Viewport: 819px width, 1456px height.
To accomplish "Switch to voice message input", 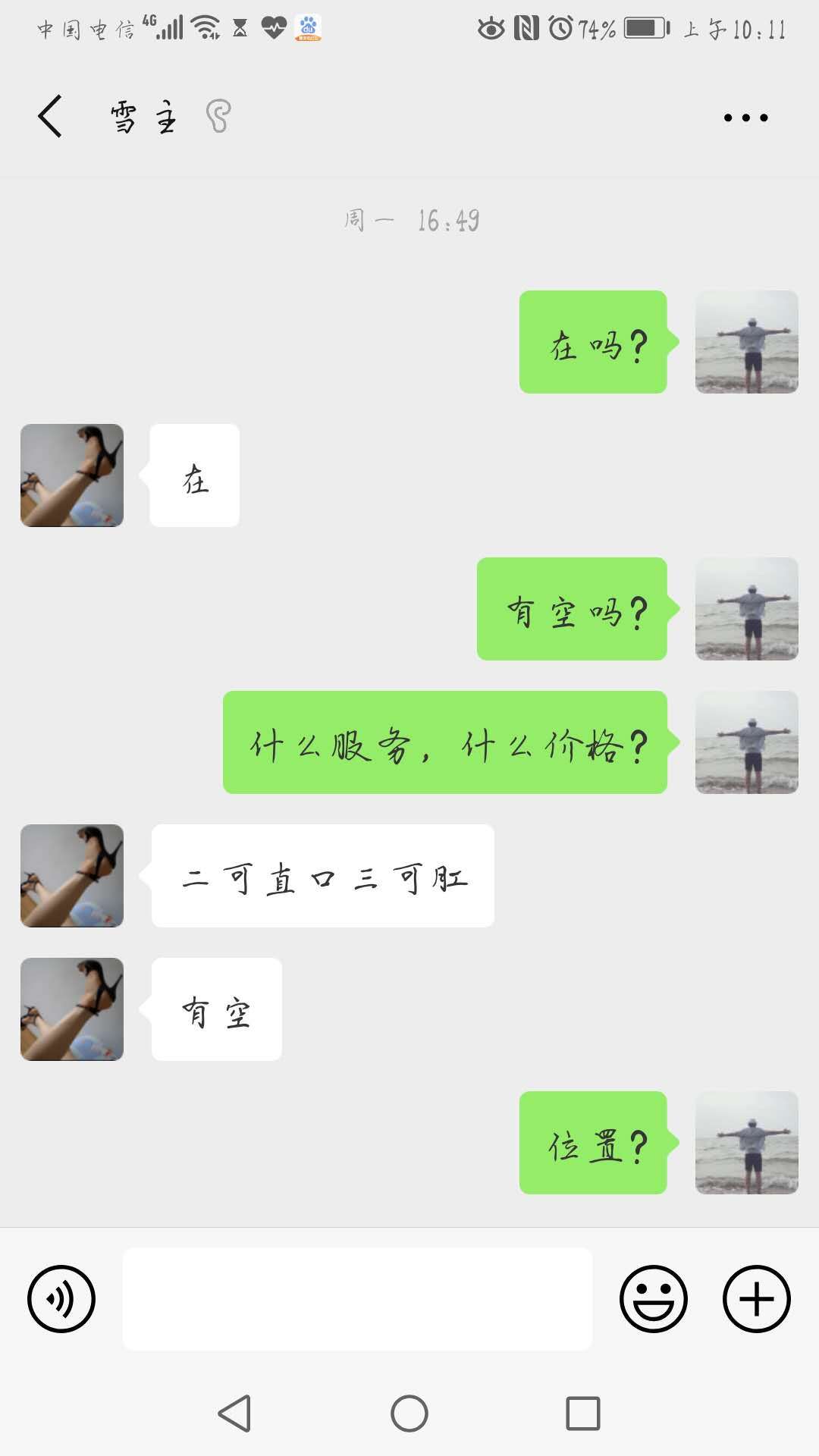I will (61, 1299).
